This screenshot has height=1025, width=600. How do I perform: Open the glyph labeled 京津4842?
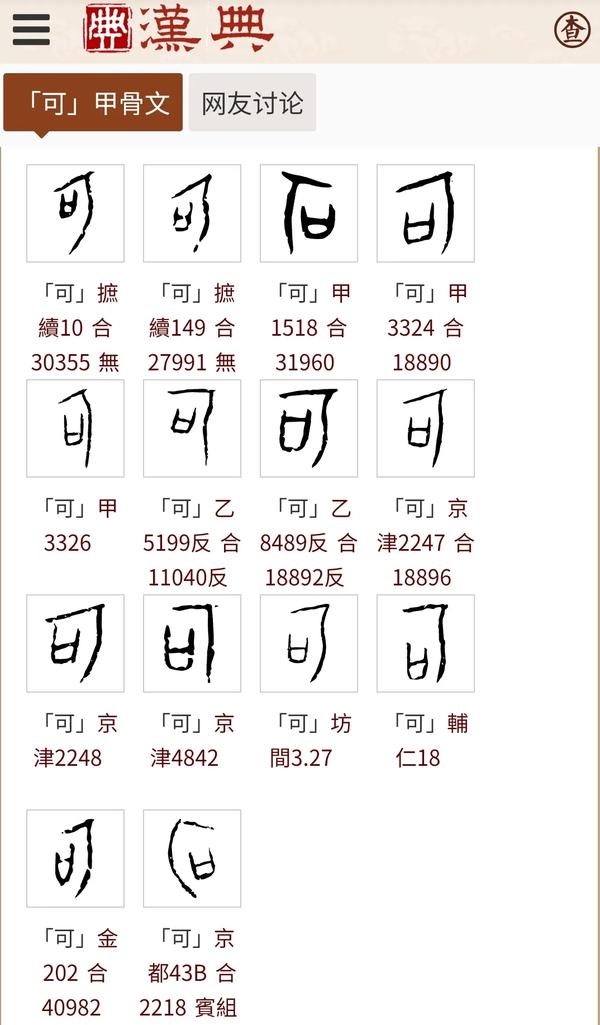coord(192,643)
